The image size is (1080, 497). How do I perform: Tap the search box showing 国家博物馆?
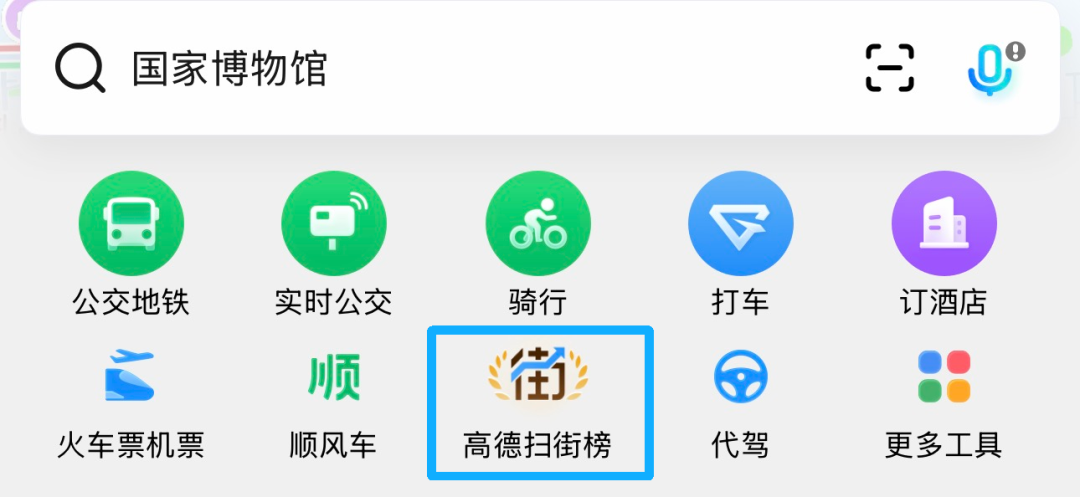pos(441,68)
